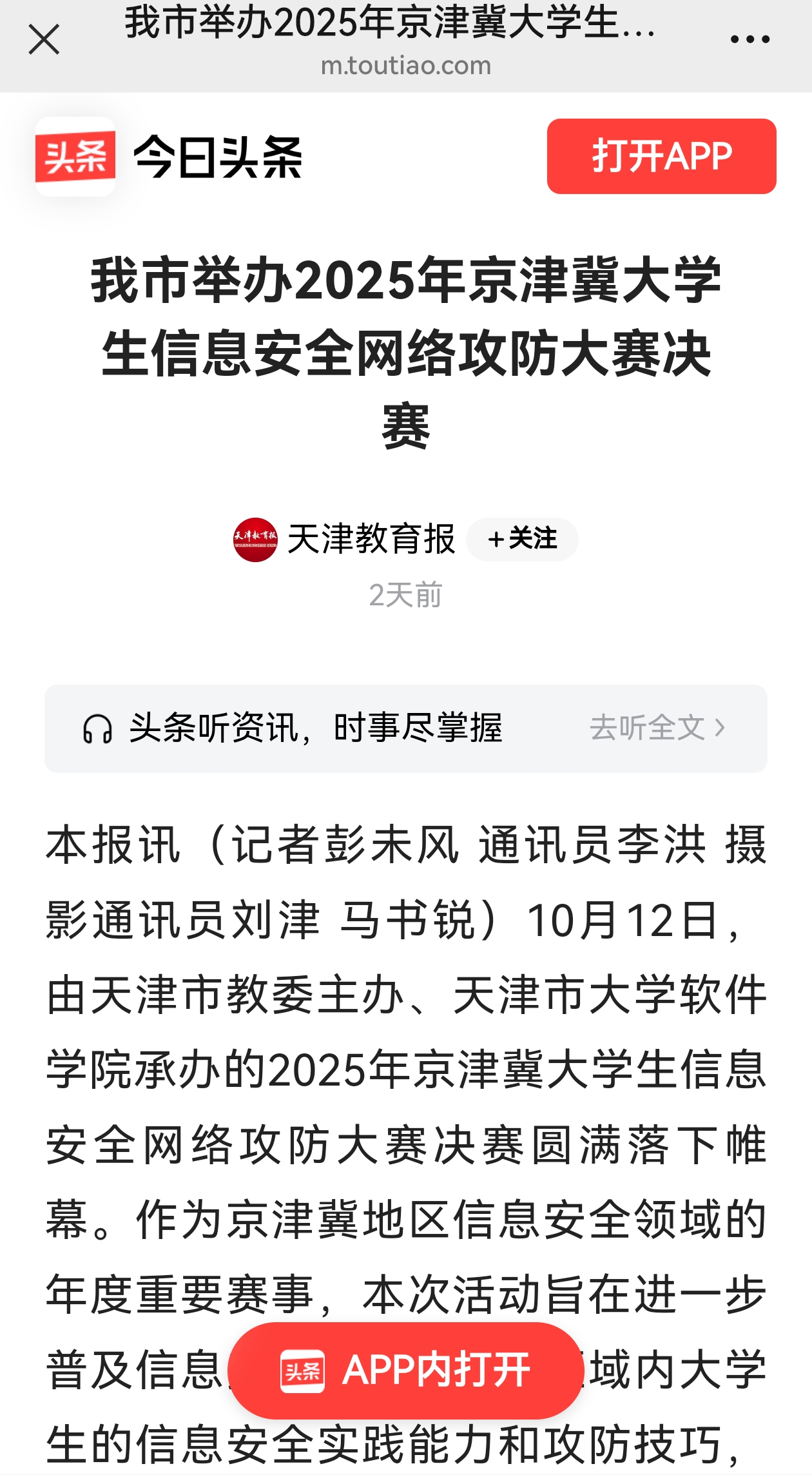Viewport: 812px width, 1484px height.
Task: Tap 去听全文 to listen to the article
Action: [657, 728]
